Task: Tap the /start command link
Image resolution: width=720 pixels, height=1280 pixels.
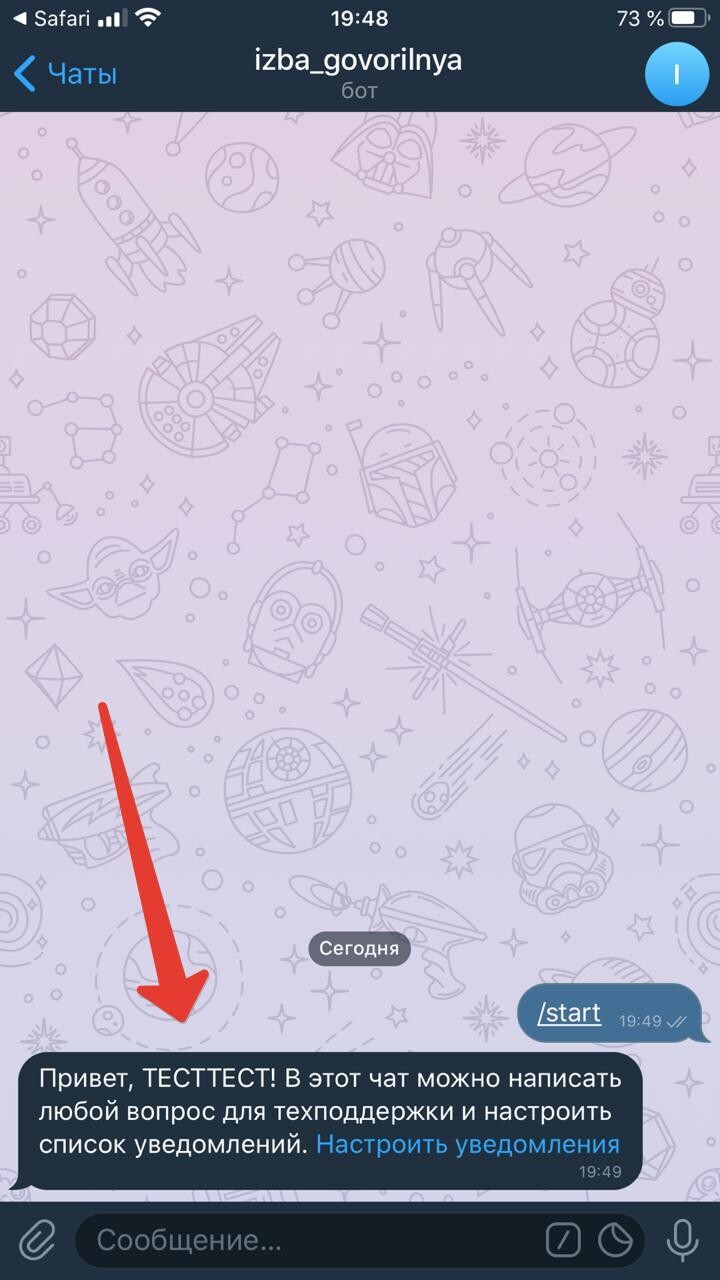Action: click(569, 1013)
